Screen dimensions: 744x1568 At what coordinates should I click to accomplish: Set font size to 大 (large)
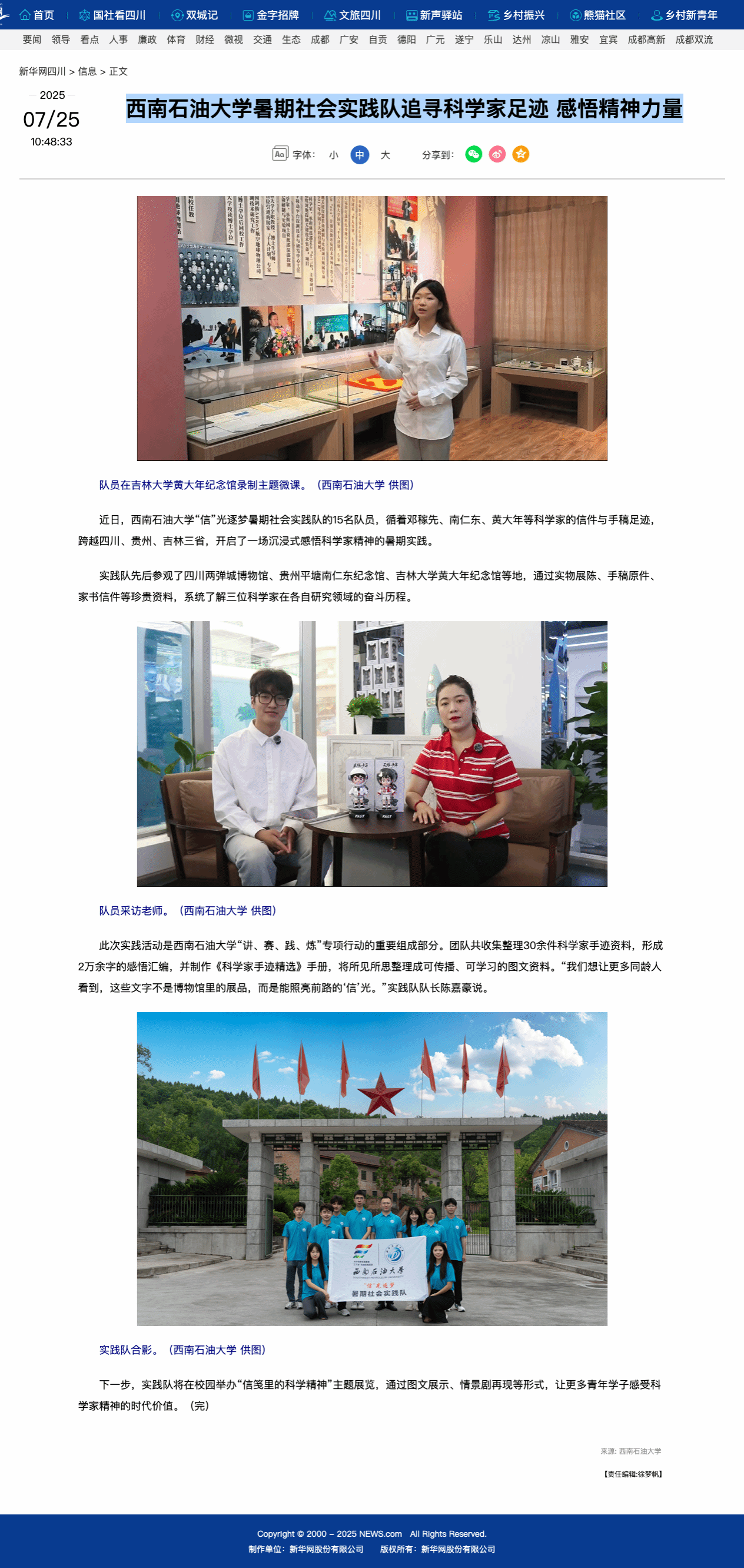click(385, 155)
